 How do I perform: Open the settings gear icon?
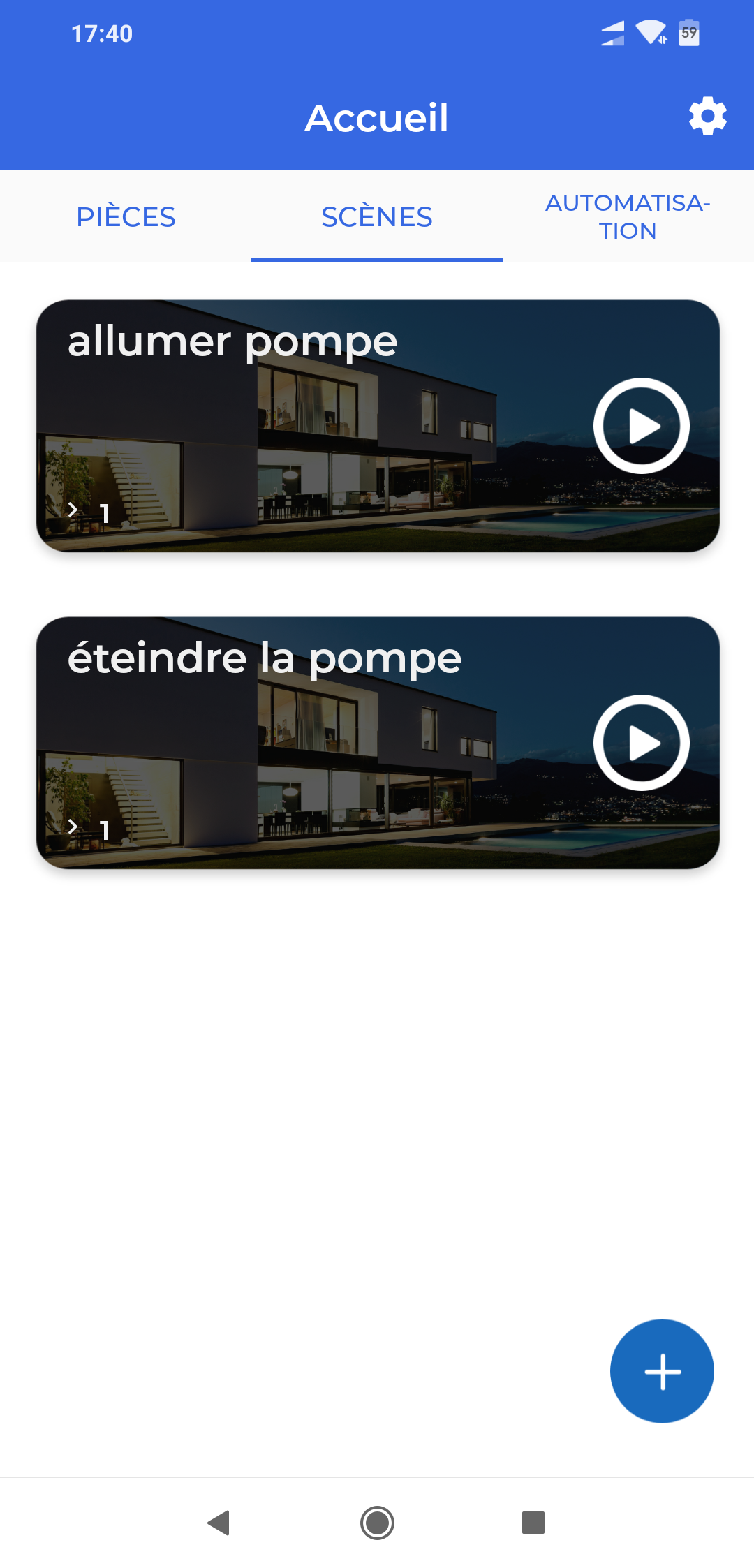(x=707, y=117)
